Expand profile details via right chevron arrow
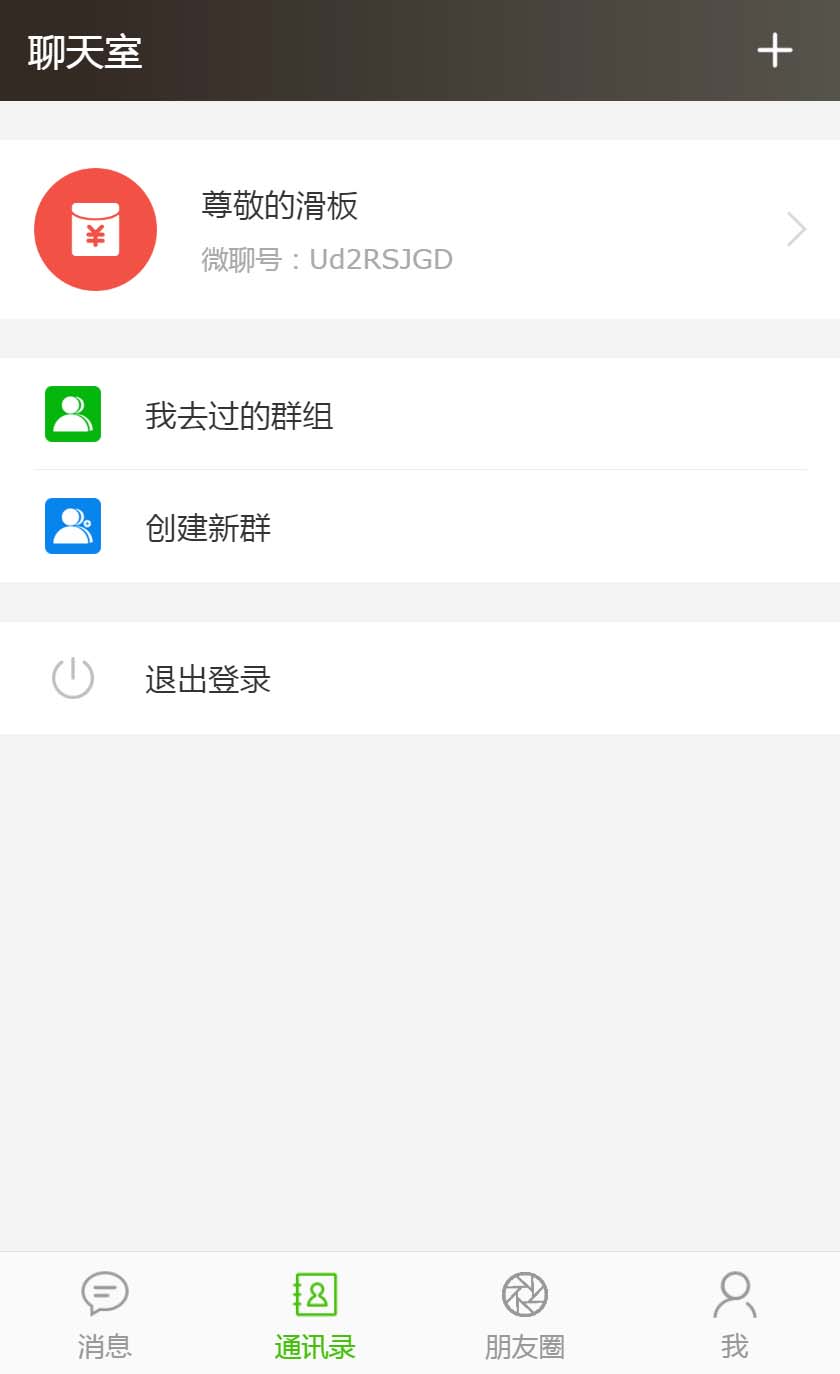 point(795,229)
